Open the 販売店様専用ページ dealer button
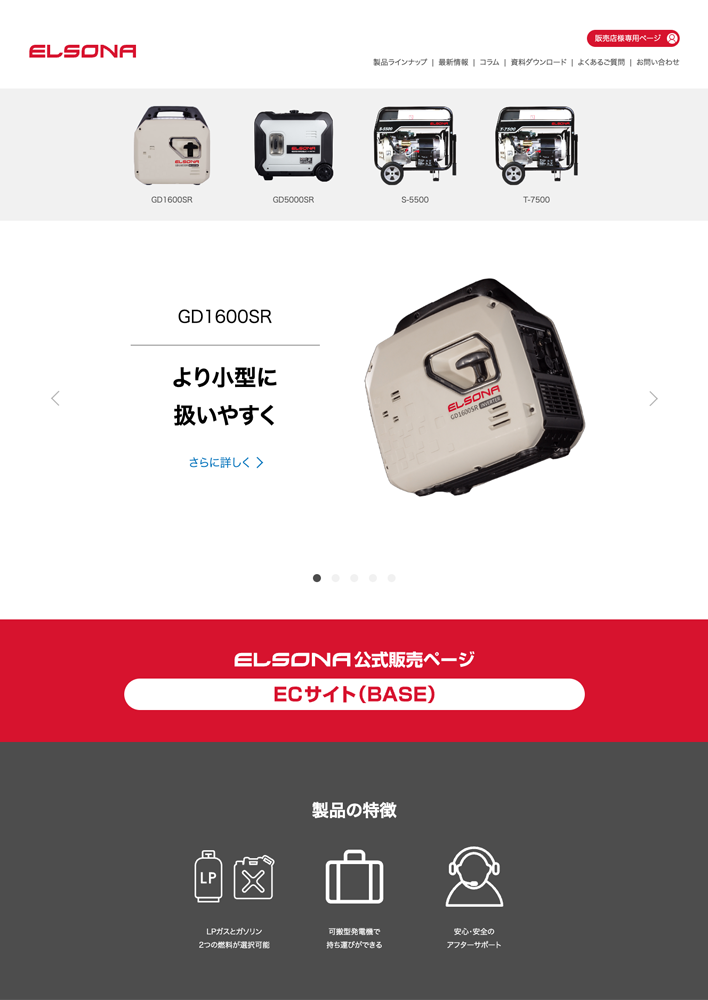The image size is (708, 1000). [x=632, y=38]
